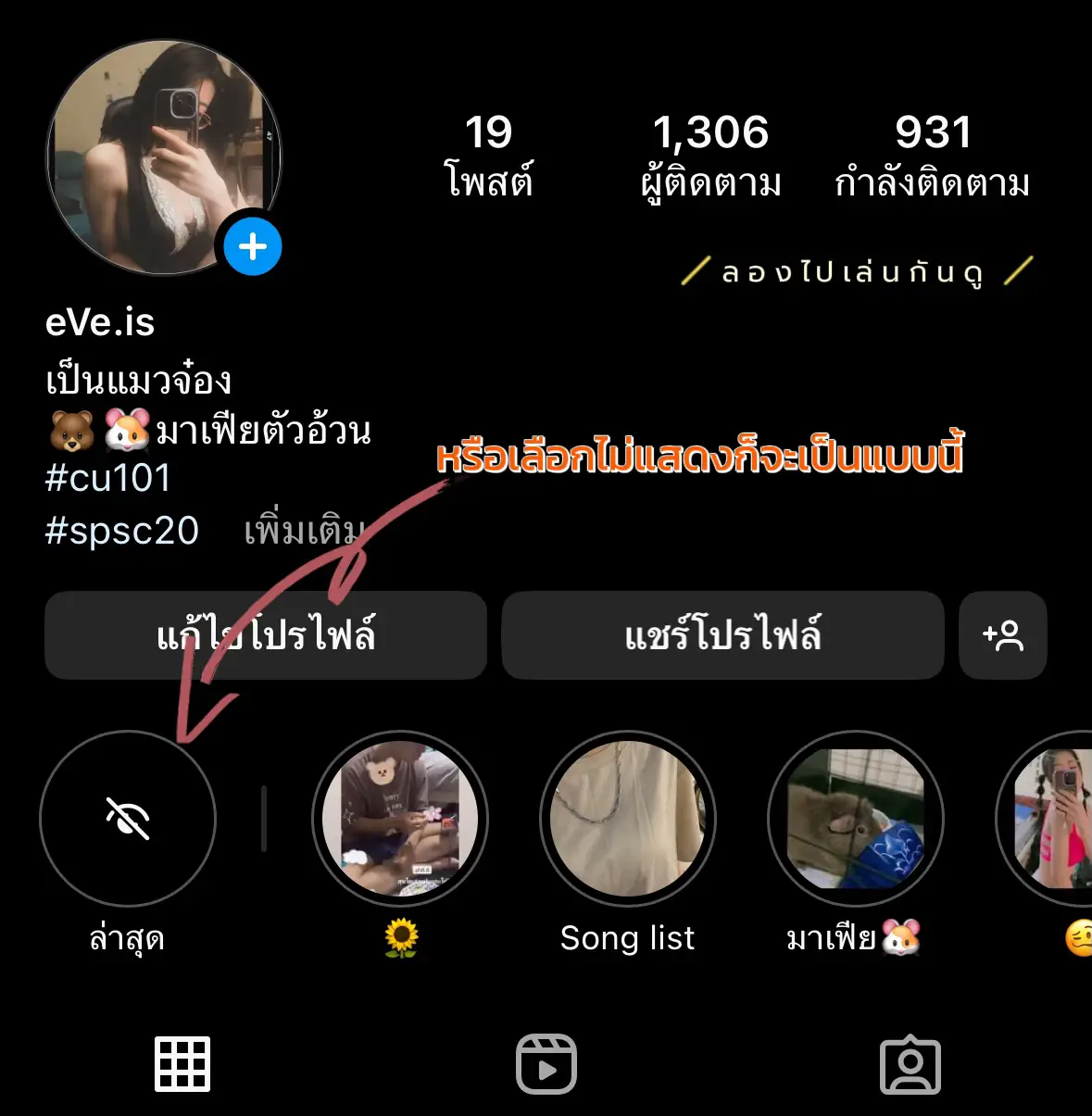Viewport: 1092px width, 1116px height.
Task: Select the Reels tab icon
Action: (x=546, y=1064)
